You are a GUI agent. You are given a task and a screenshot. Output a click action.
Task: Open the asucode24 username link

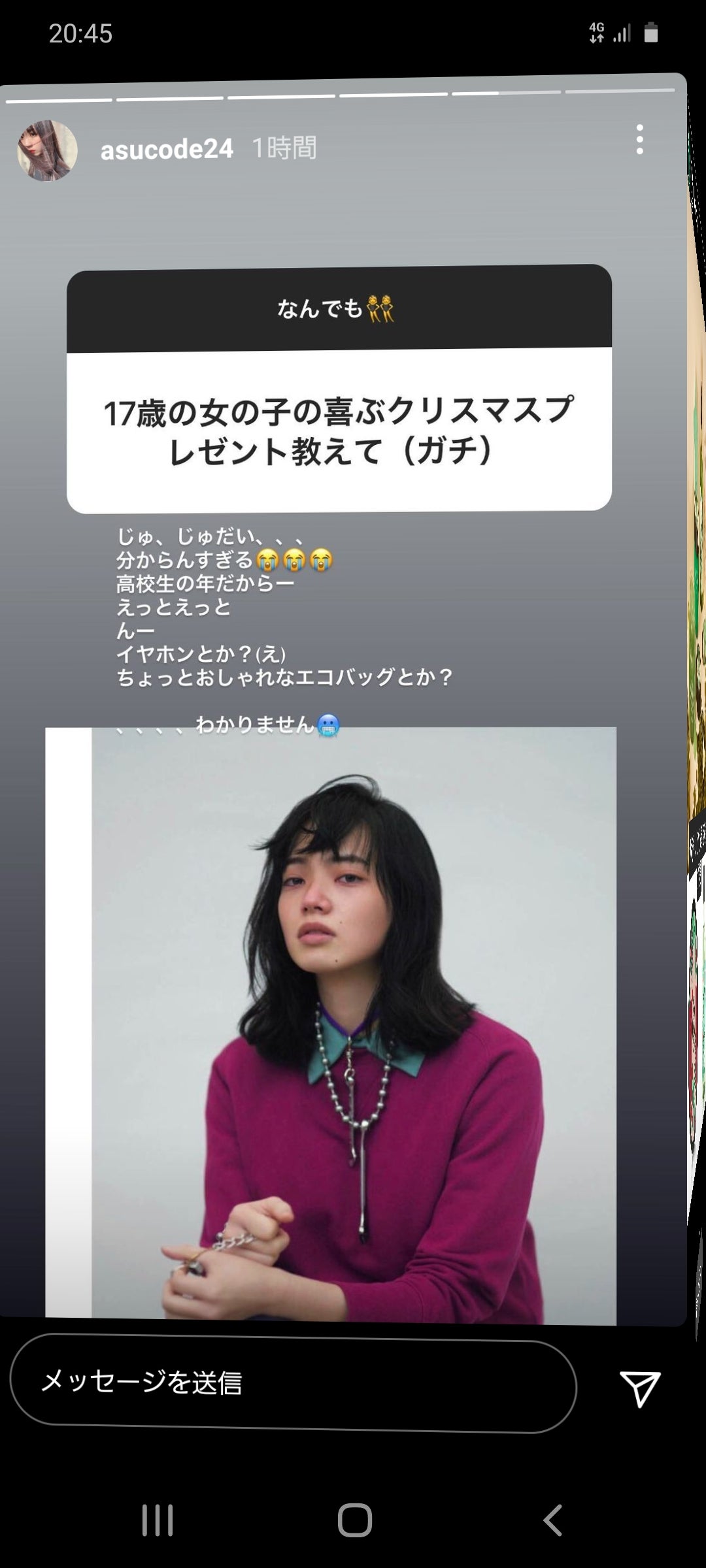coord(167,149)
